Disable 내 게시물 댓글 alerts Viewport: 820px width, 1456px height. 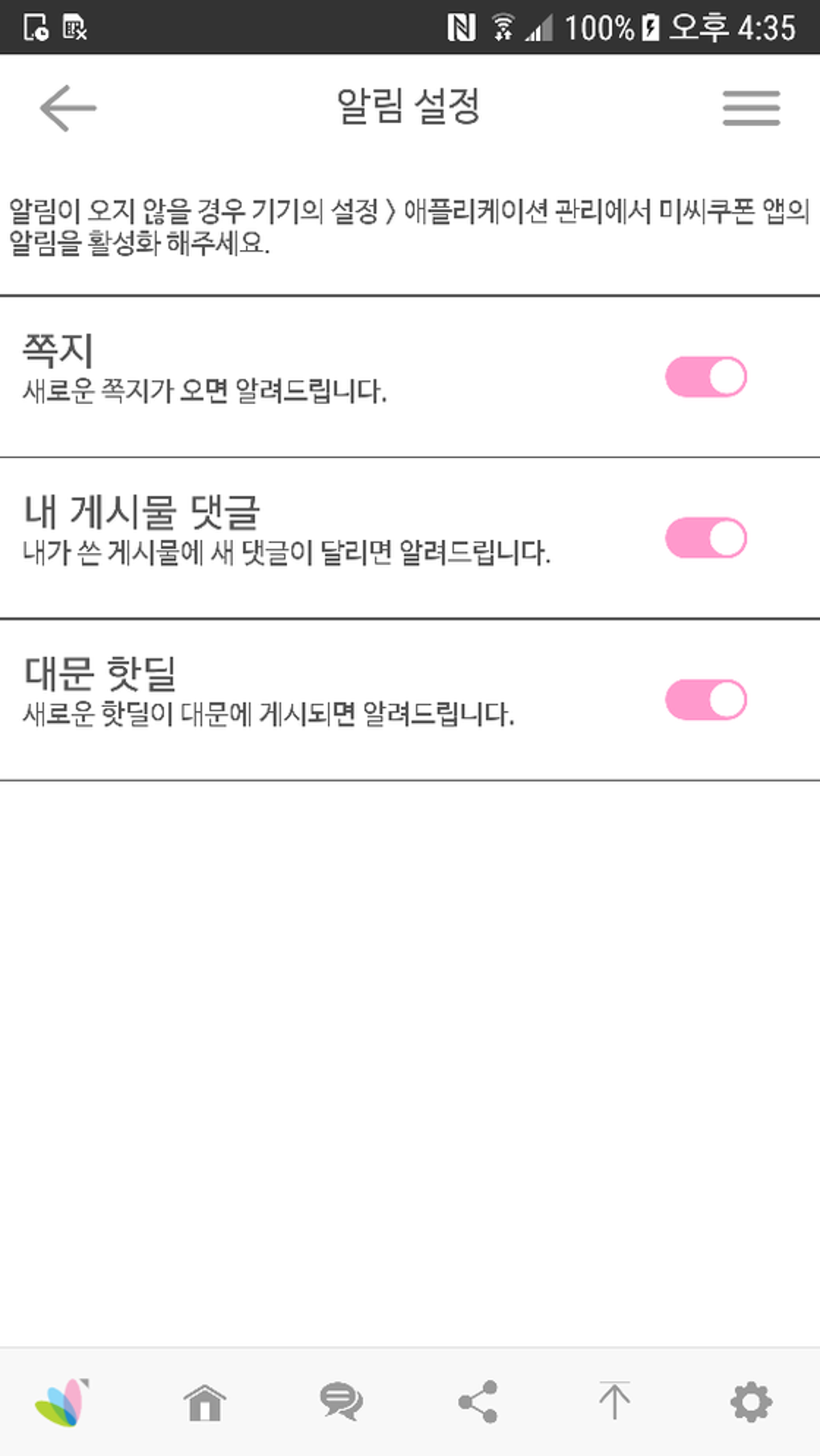(x=706, y=538)
